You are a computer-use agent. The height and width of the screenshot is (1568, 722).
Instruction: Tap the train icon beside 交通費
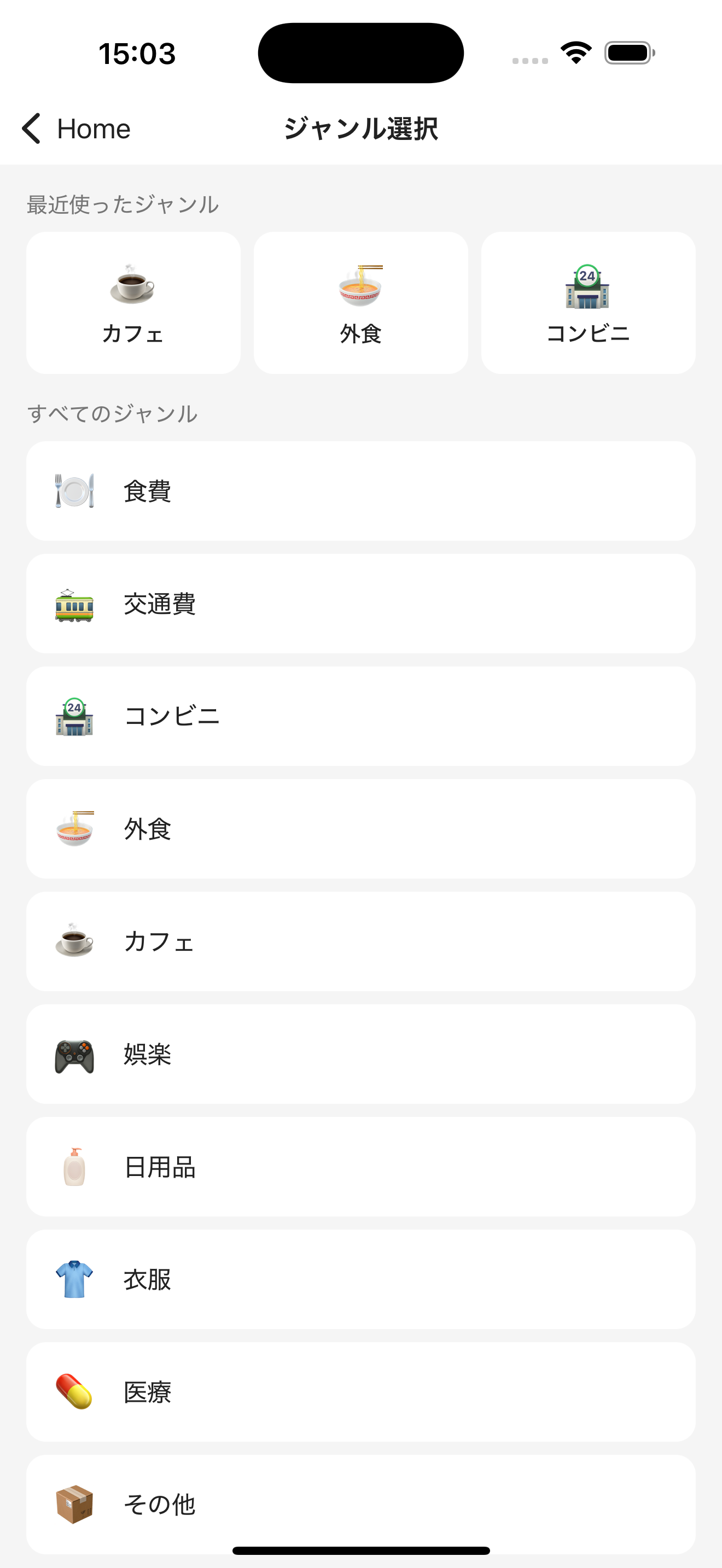coord(73,602)
